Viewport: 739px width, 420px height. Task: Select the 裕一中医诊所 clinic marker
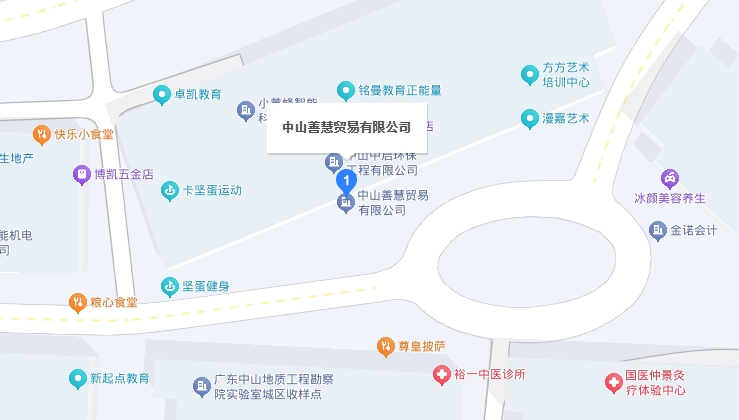click(x=440, y=375)
